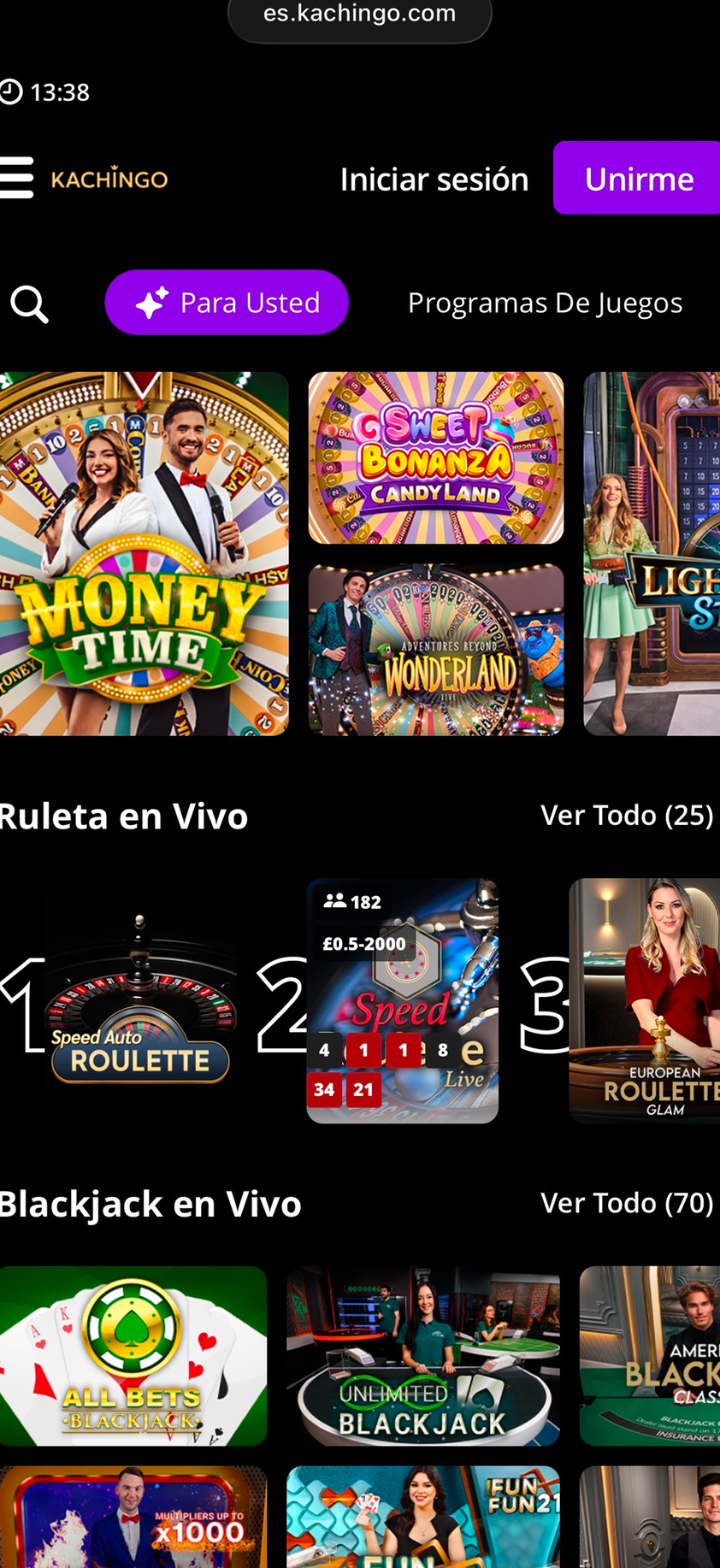
Task: Select the Para Usted chip
Action: 227,303
